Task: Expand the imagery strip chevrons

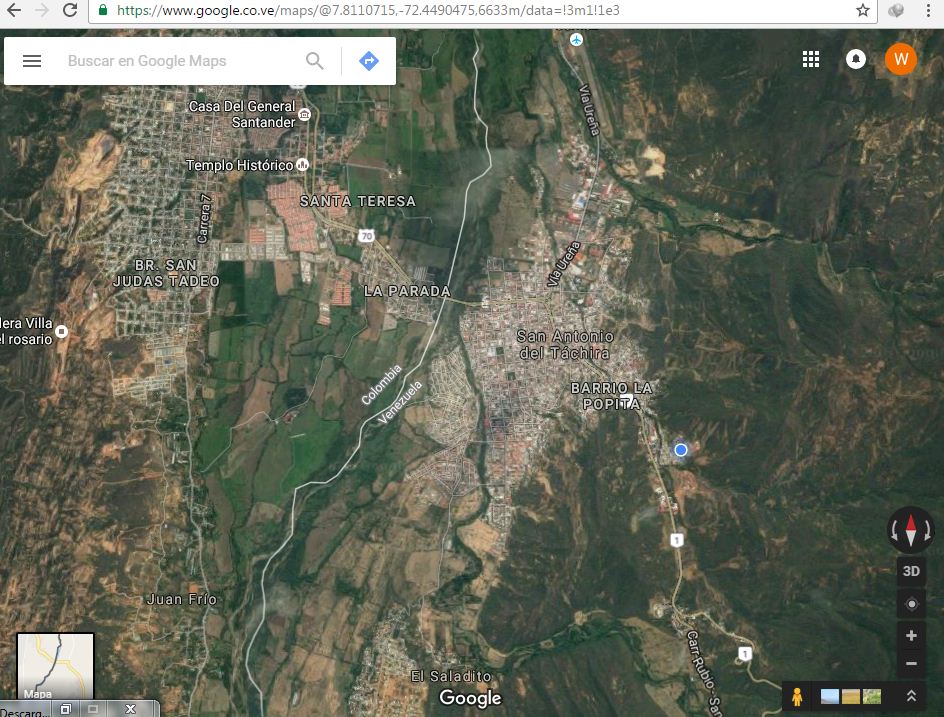Action: [911, 696]
